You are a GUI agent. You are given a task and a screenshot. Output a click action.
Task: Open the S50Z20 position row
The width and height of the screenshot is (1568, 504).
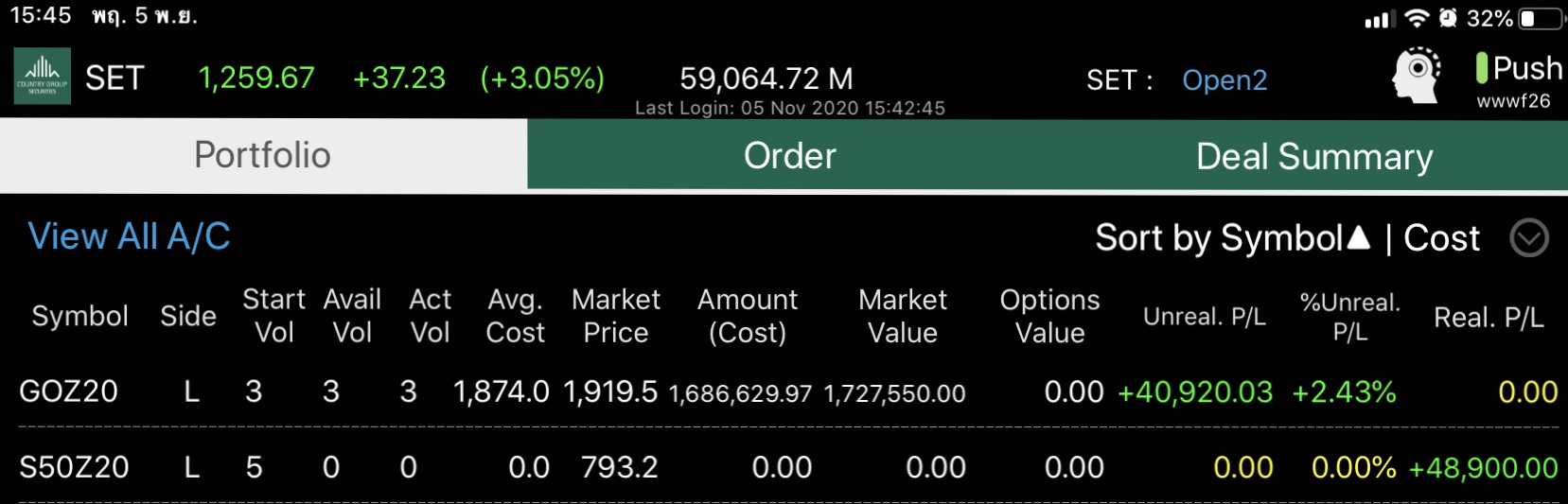(x=784, y=467)
